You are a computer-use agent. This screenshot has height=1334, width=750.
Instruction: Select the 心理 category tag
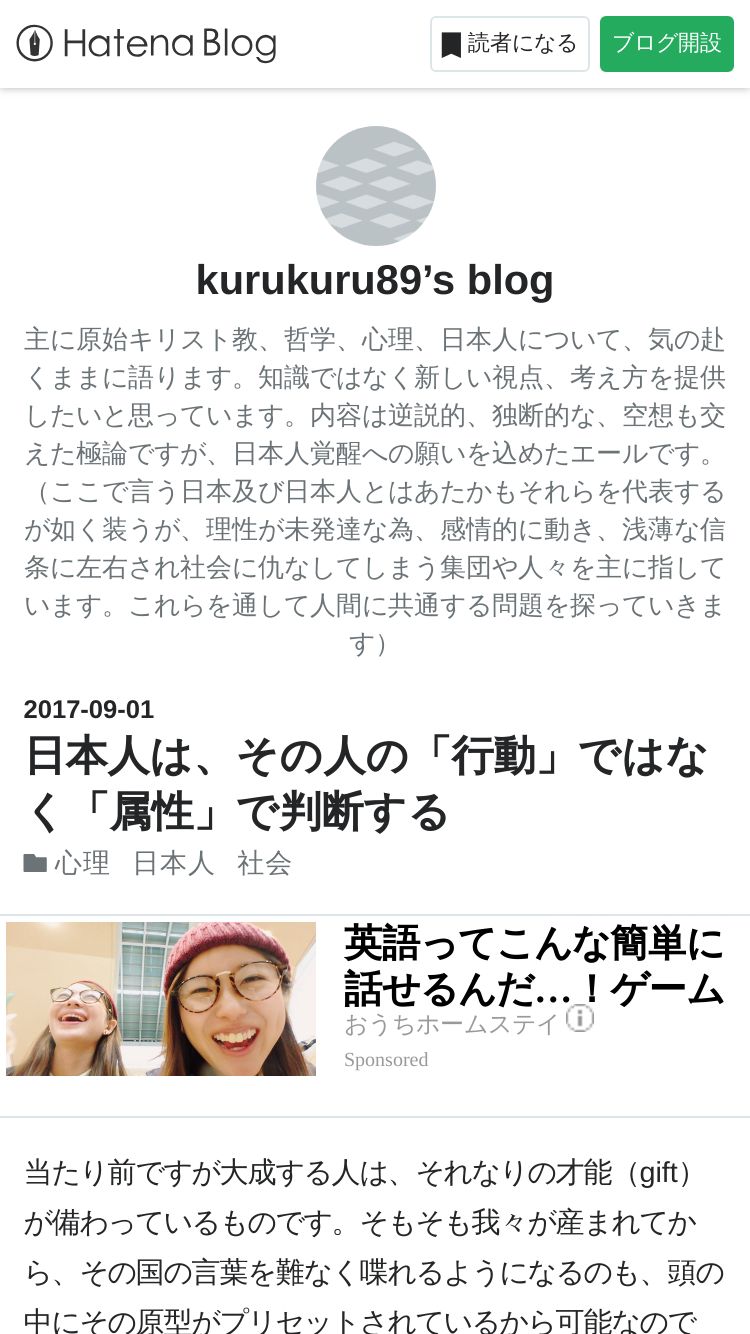pyautogui.click(x=82, y=863)
